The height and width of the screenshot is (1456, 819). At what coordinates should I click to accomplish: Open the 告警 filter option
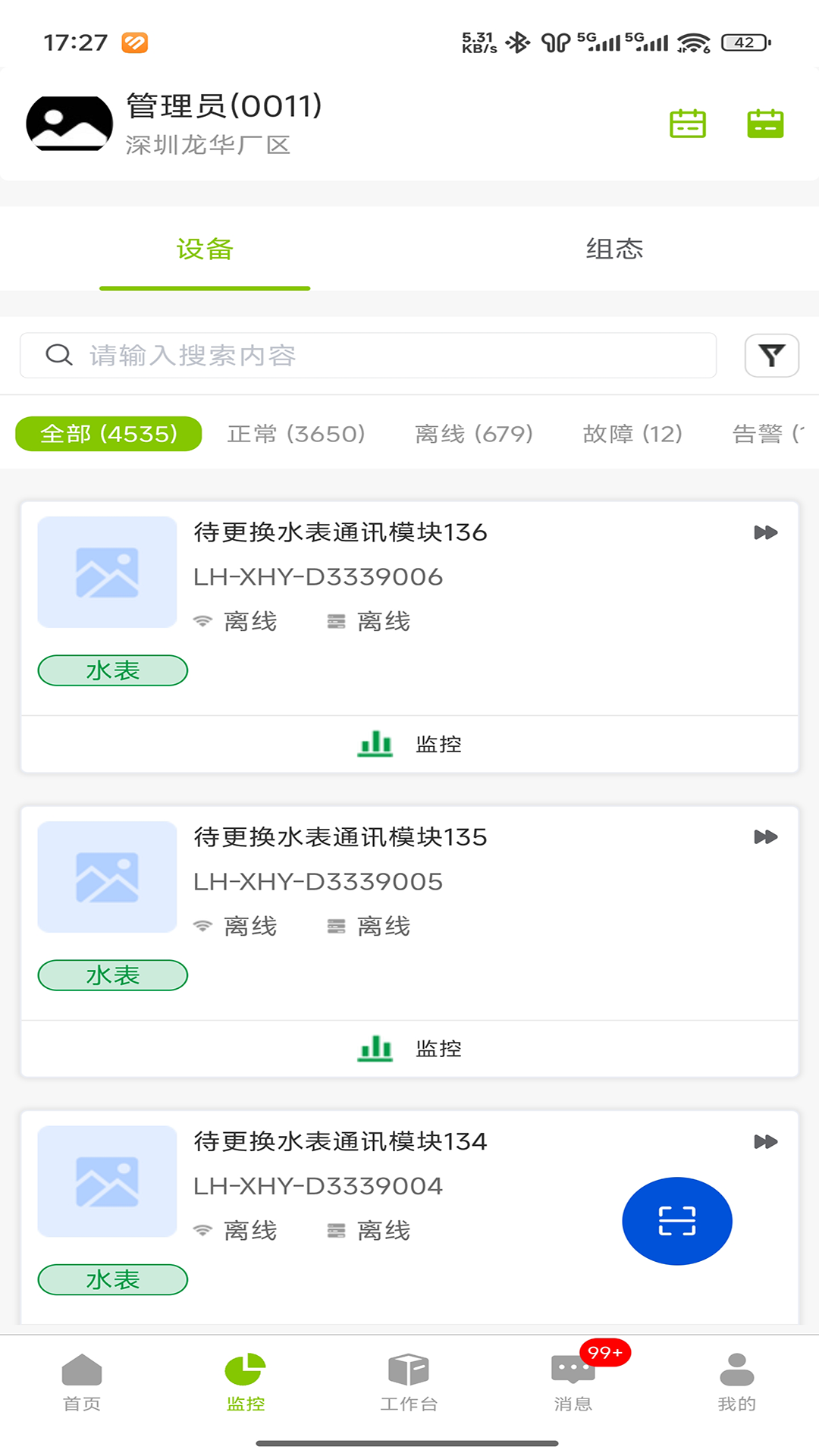click(x=766, y=434)
